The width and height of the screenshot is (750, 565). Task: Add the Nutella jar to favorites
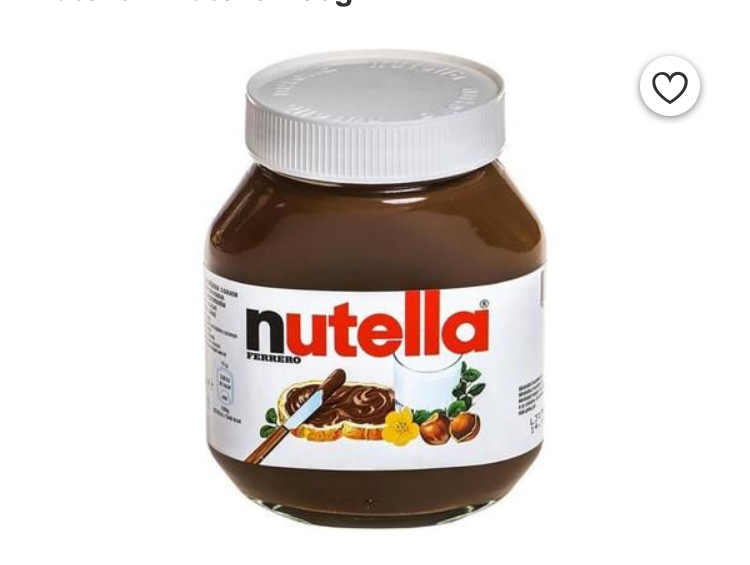(670, 87)
